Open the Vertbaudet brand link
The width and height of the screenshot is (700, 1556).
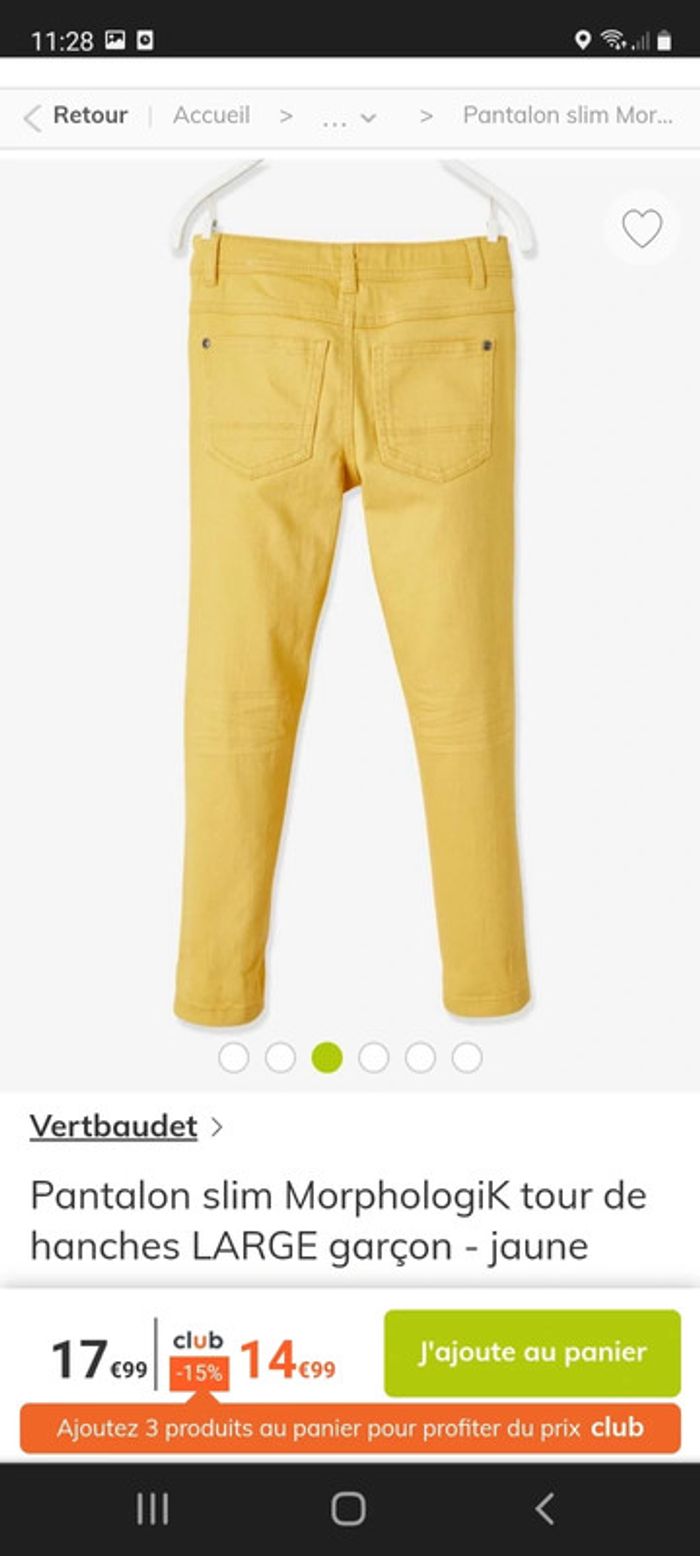point(114,1127)
